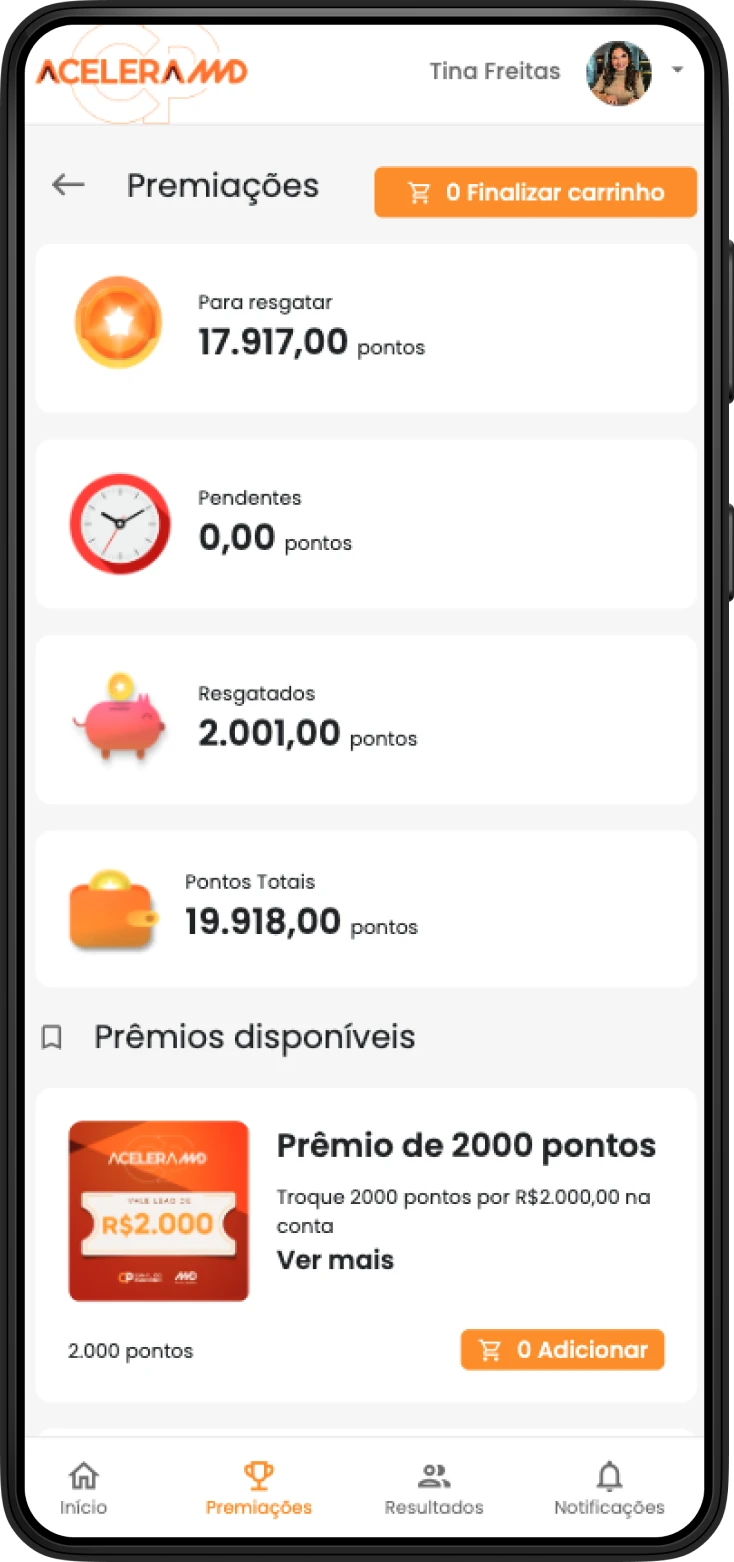The image size is (734, 1562).
Task: Open the R$2.000 prize voucher image
Action: point(158,1211)
